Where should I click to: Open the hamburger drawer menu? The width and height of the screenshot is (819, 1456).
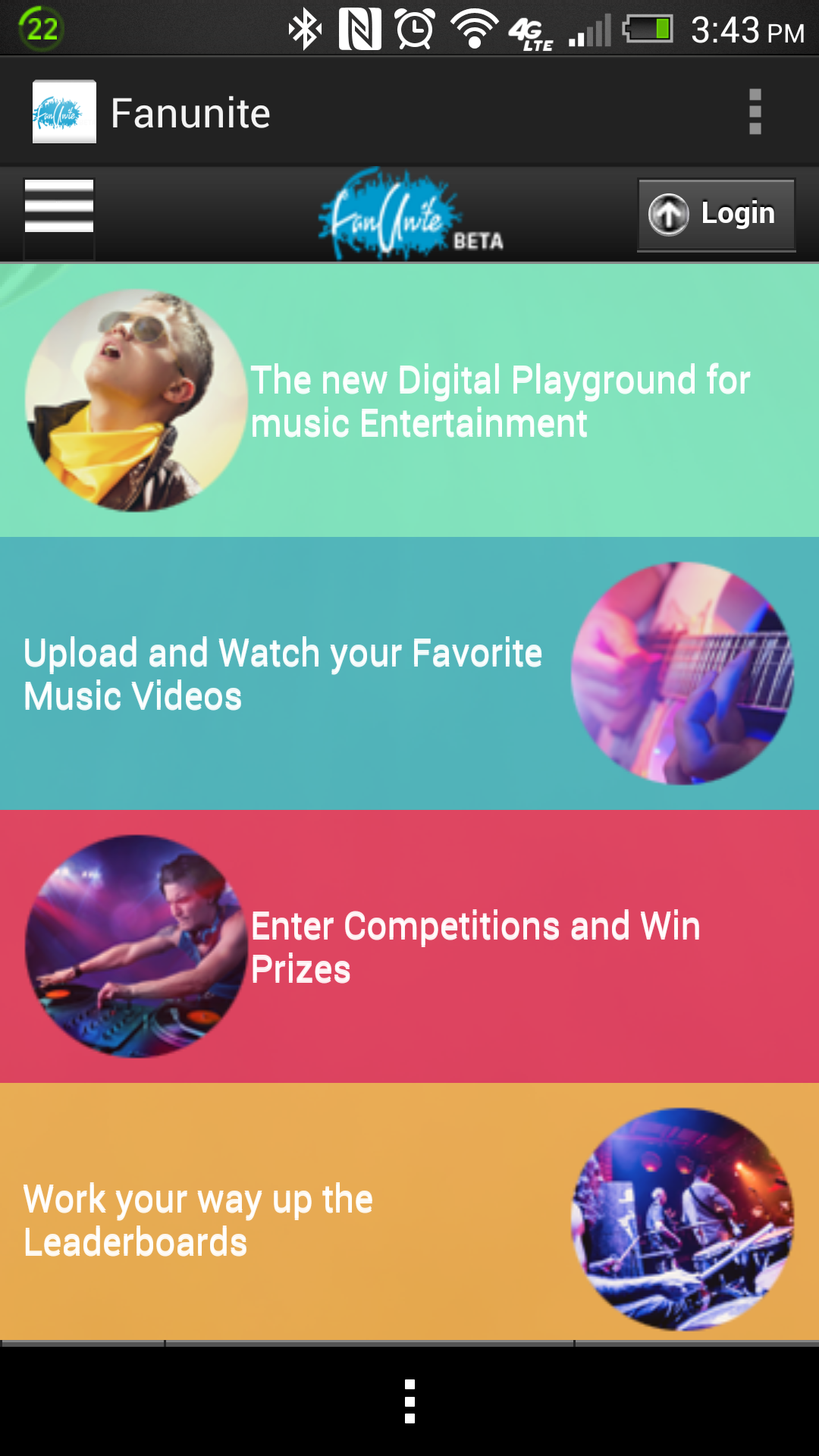[x=59, y=206]
